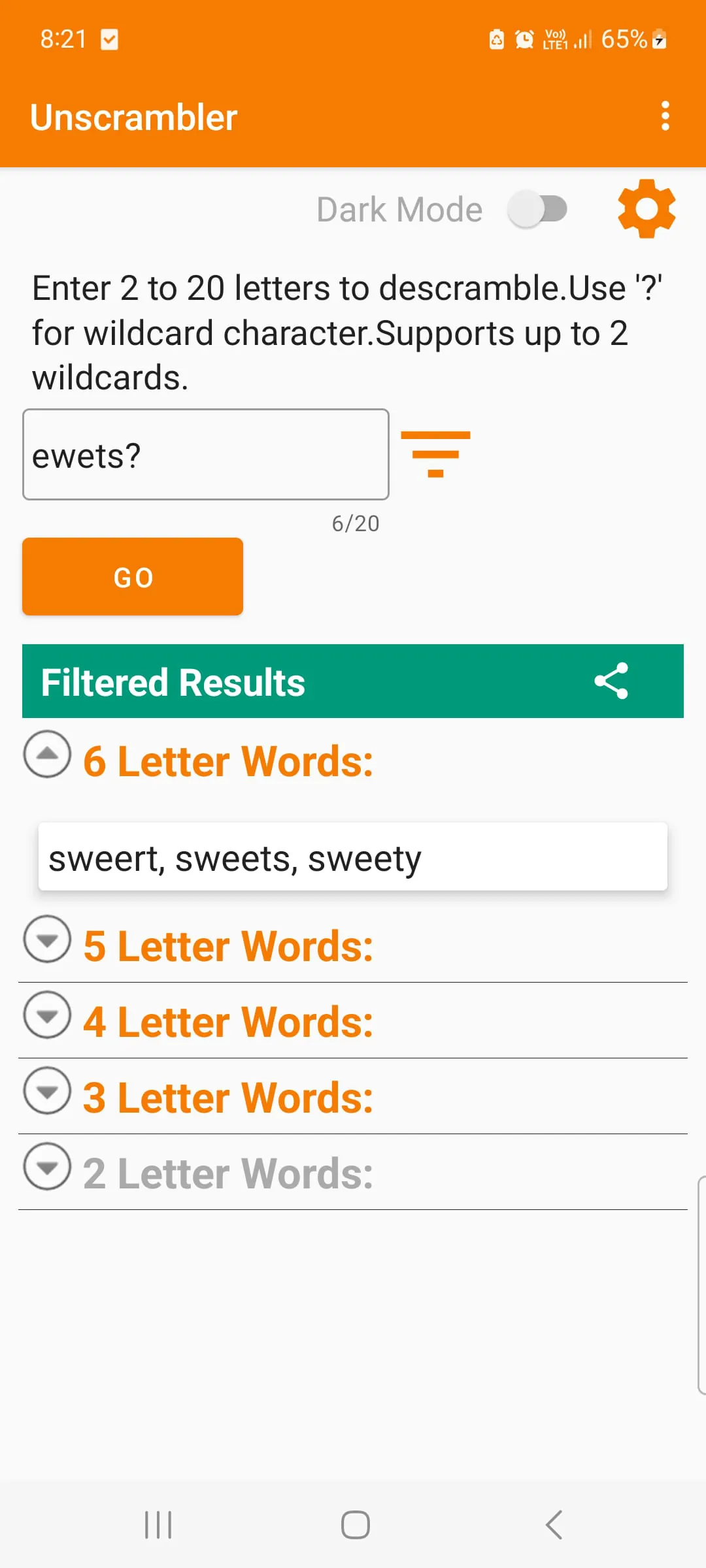706x1568 pixels.
Task: Expand the 4 Letter Words section
Action: pos(47,1015)
